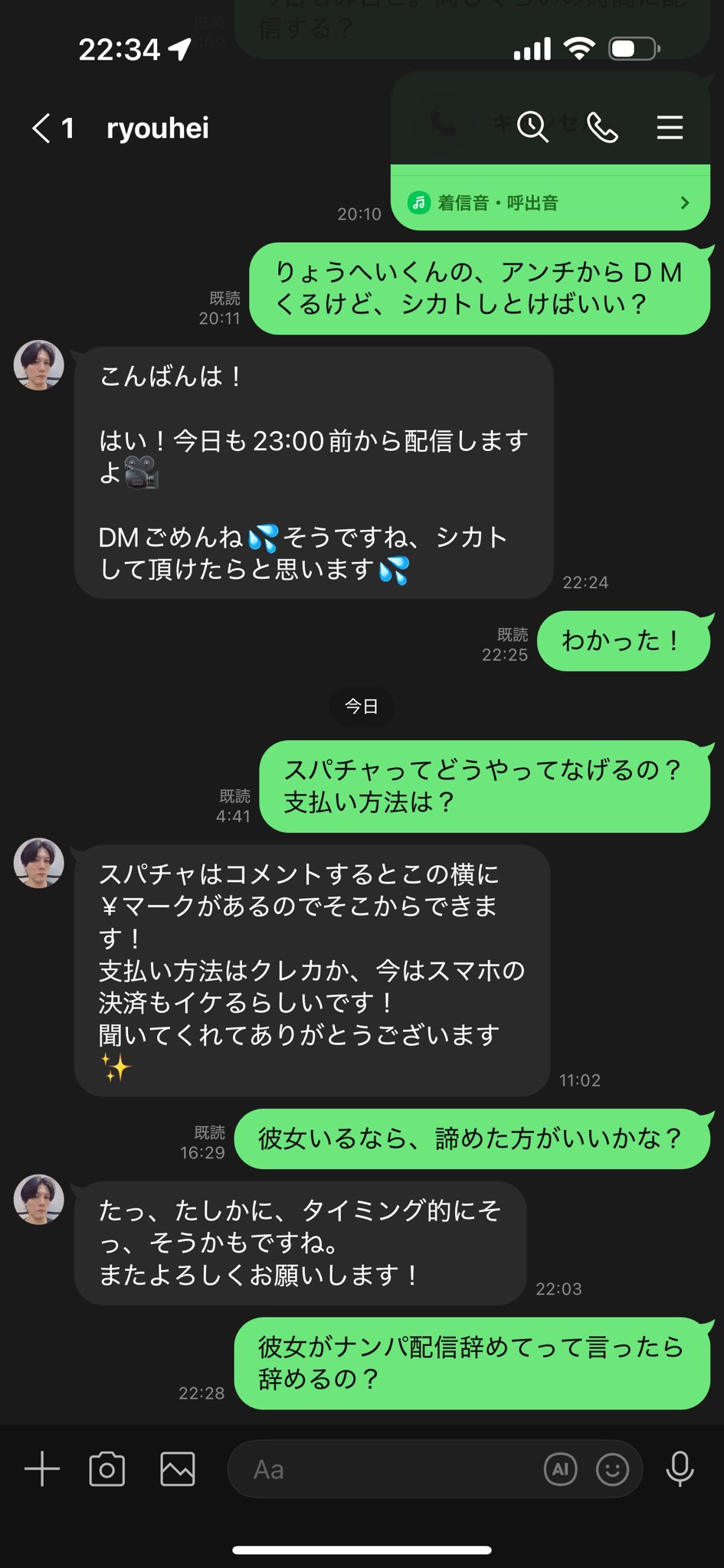Screen dimensions: 724x1568
Task: Search within the ryouhei chat
Action: [x=532, y=127]
